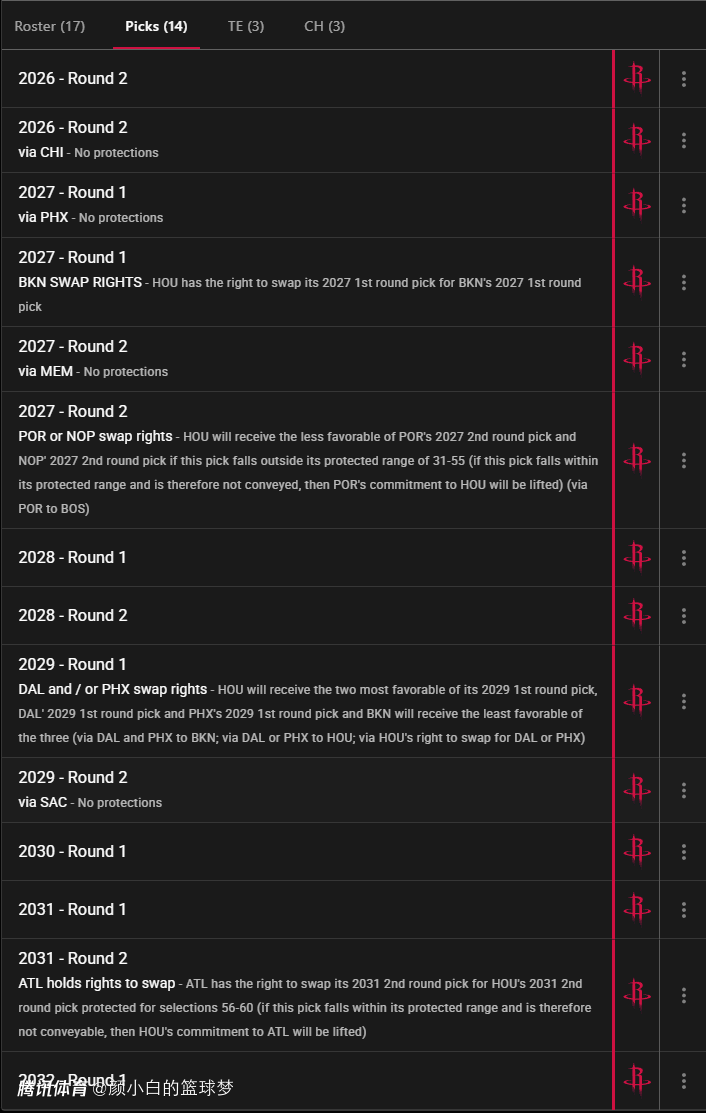Open overflow menu for 2027 Round 1 via PHX
706x1113 pixels.
pos(683,205)
